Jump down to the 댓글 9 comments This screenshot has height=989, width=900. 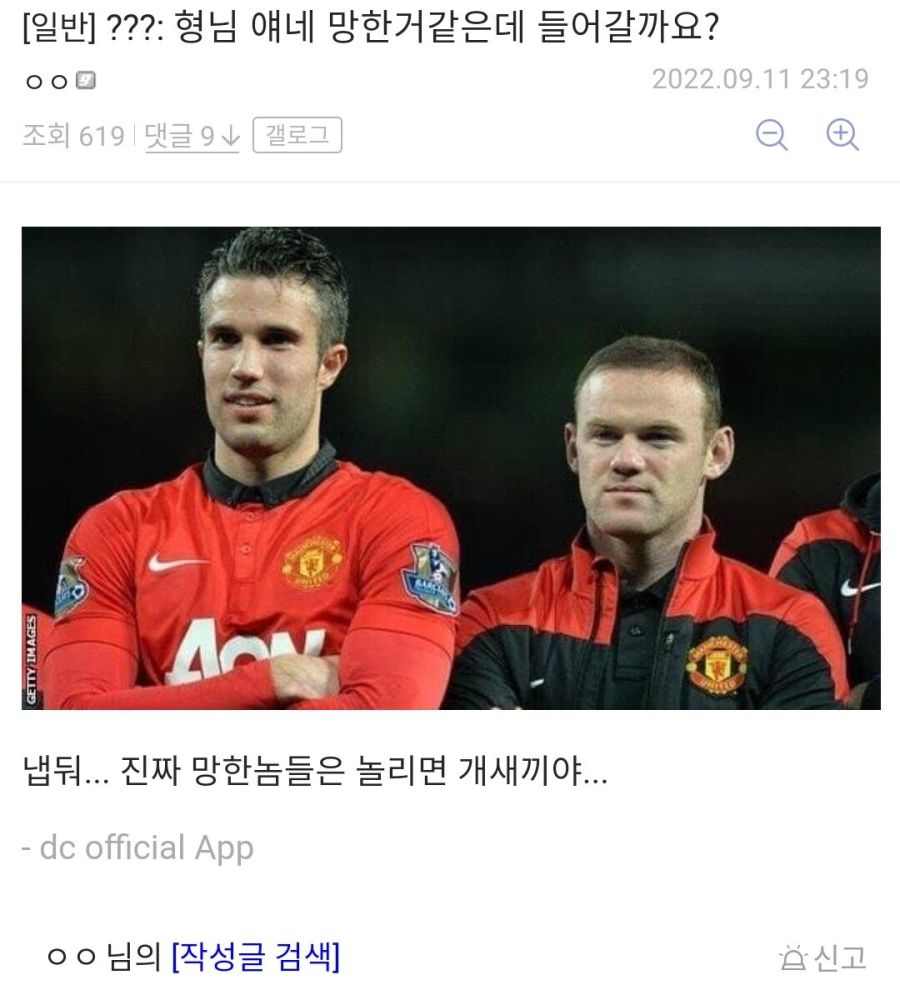point(192,136)
